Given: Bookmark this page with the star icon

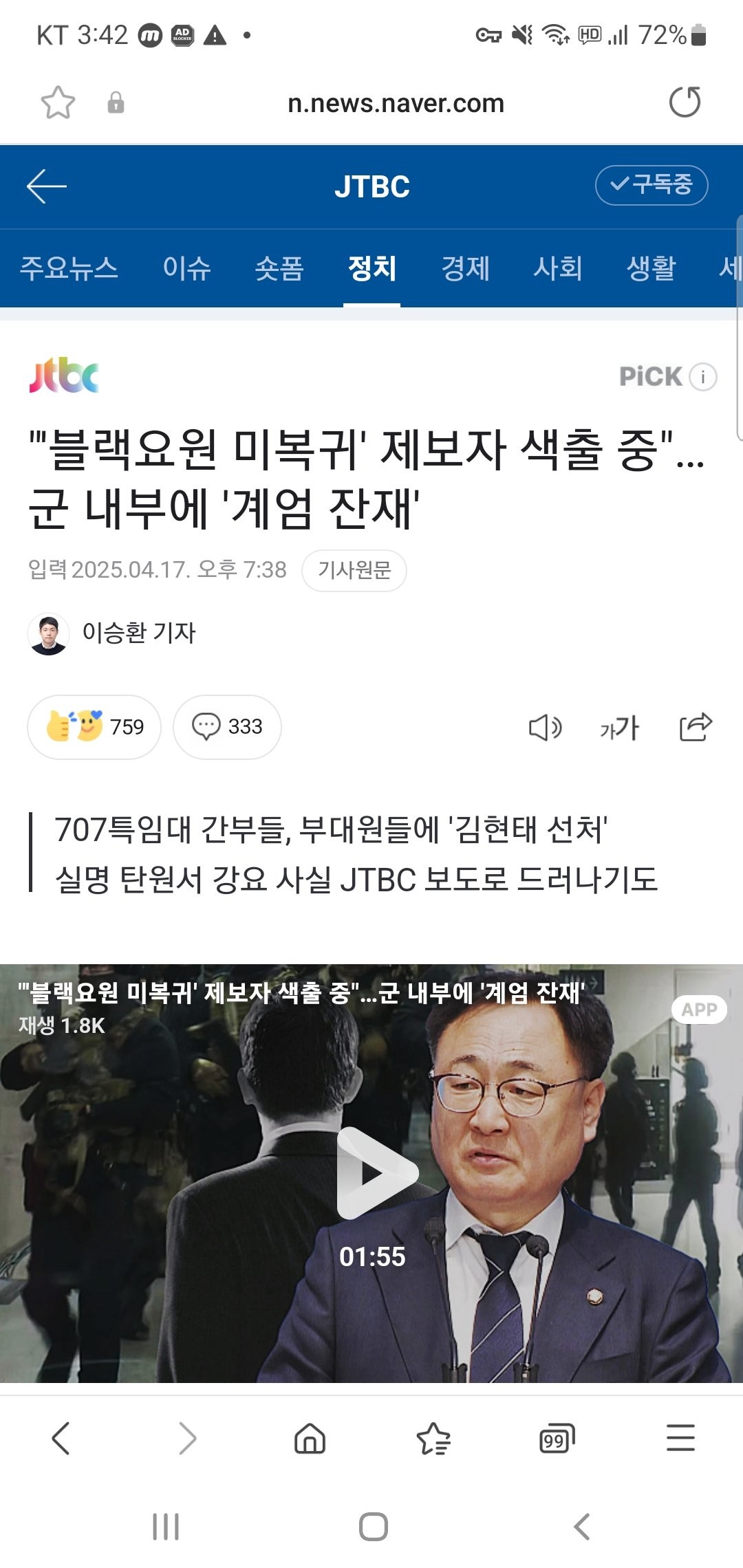Looking at the screenshot, I should coord(58,103).
